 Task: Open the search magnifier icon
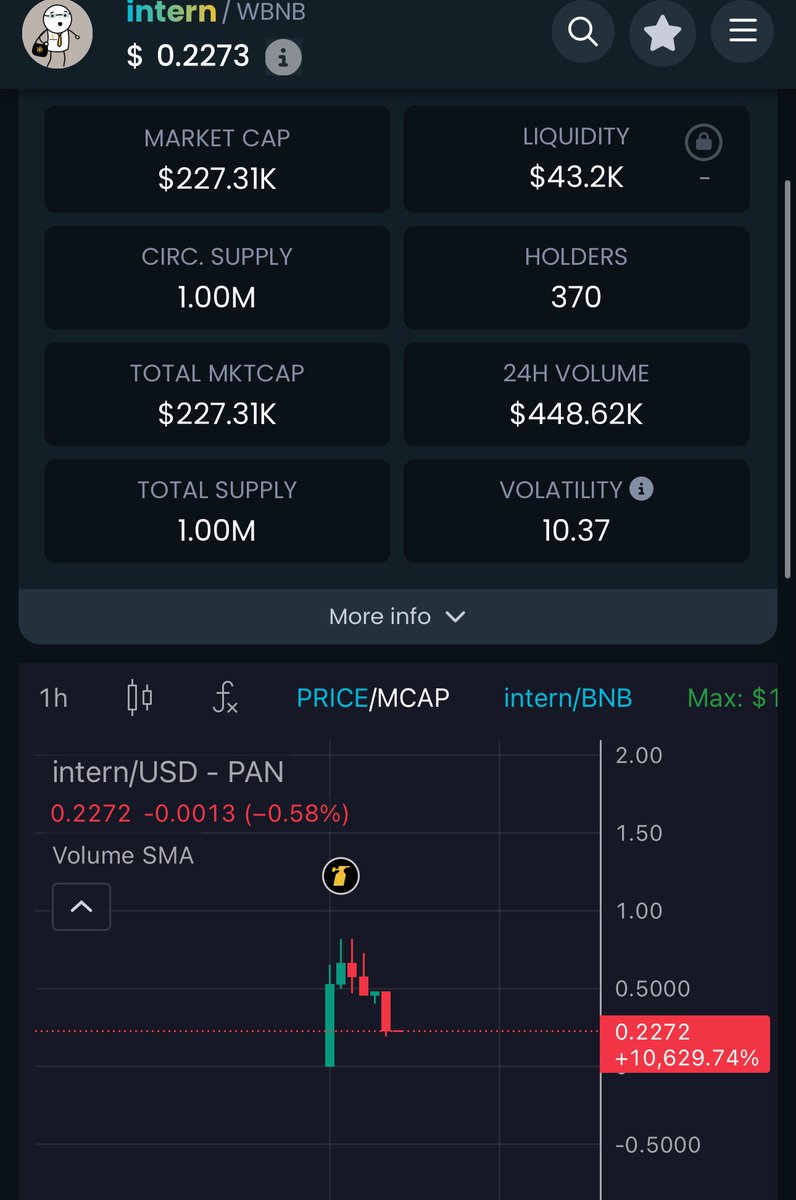[x=582, y=31]
